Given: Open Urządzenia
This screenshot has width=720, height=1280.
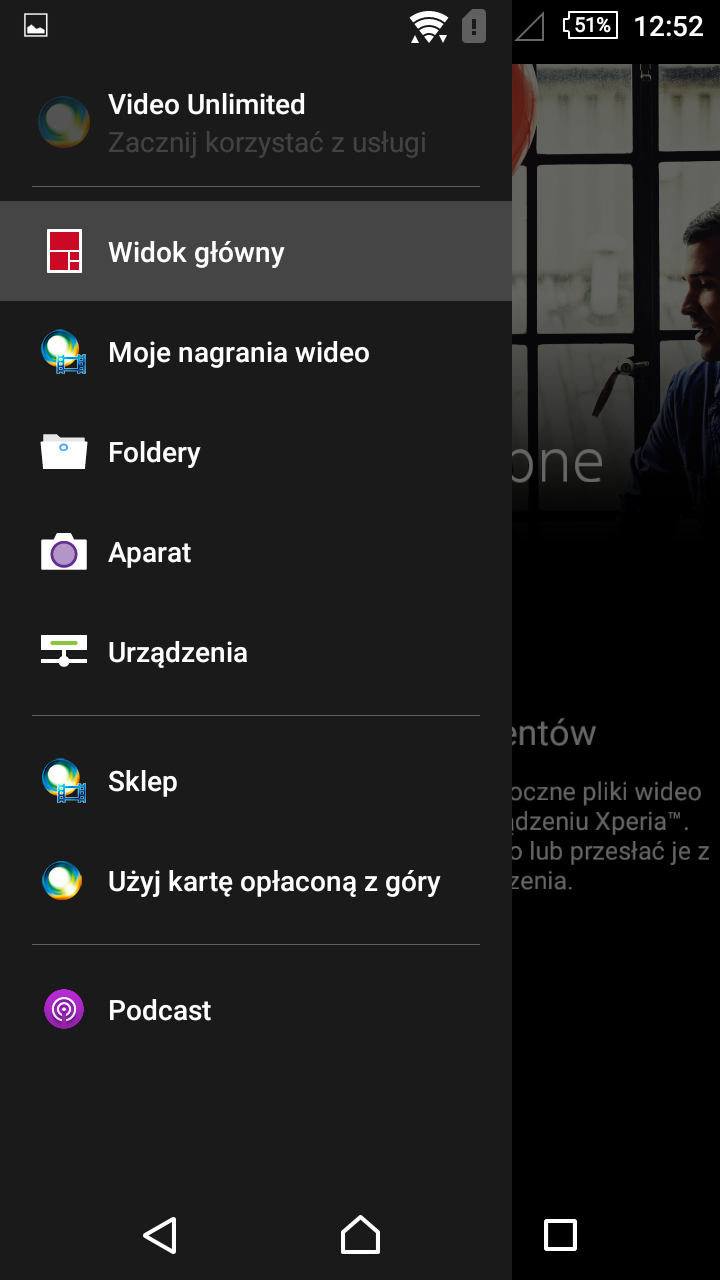Looking at the screenshot, I should click(256, 651).
